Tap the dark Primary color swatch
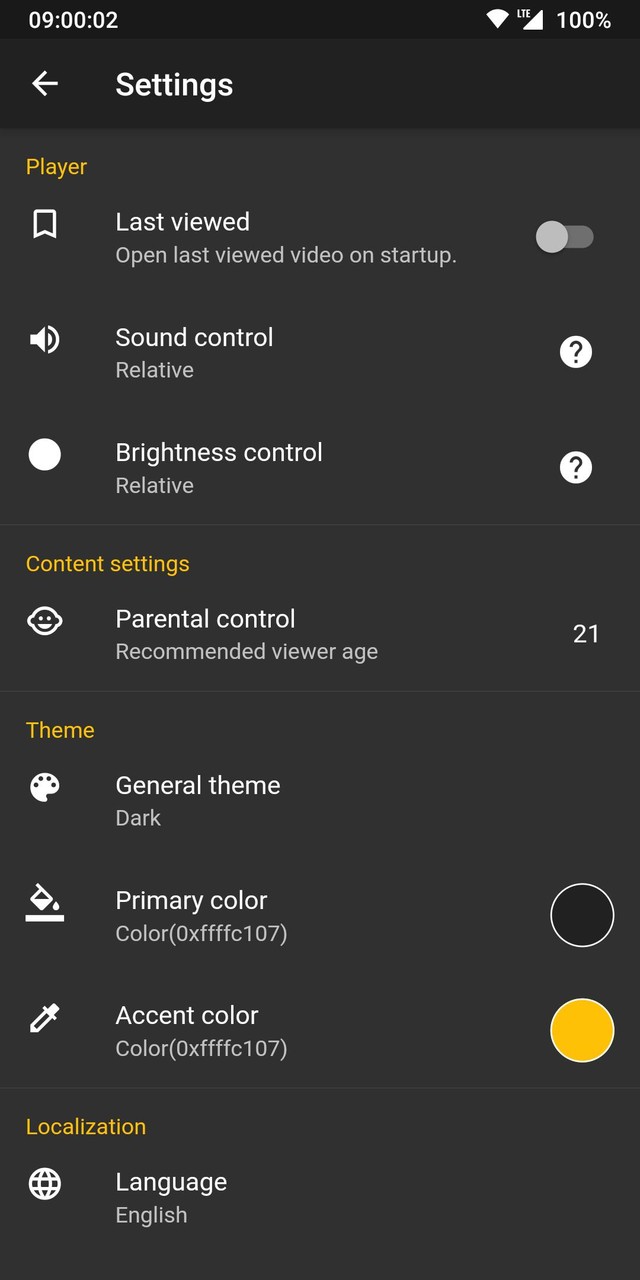The width and height of the screenshot is (640, 1280). 582,915
